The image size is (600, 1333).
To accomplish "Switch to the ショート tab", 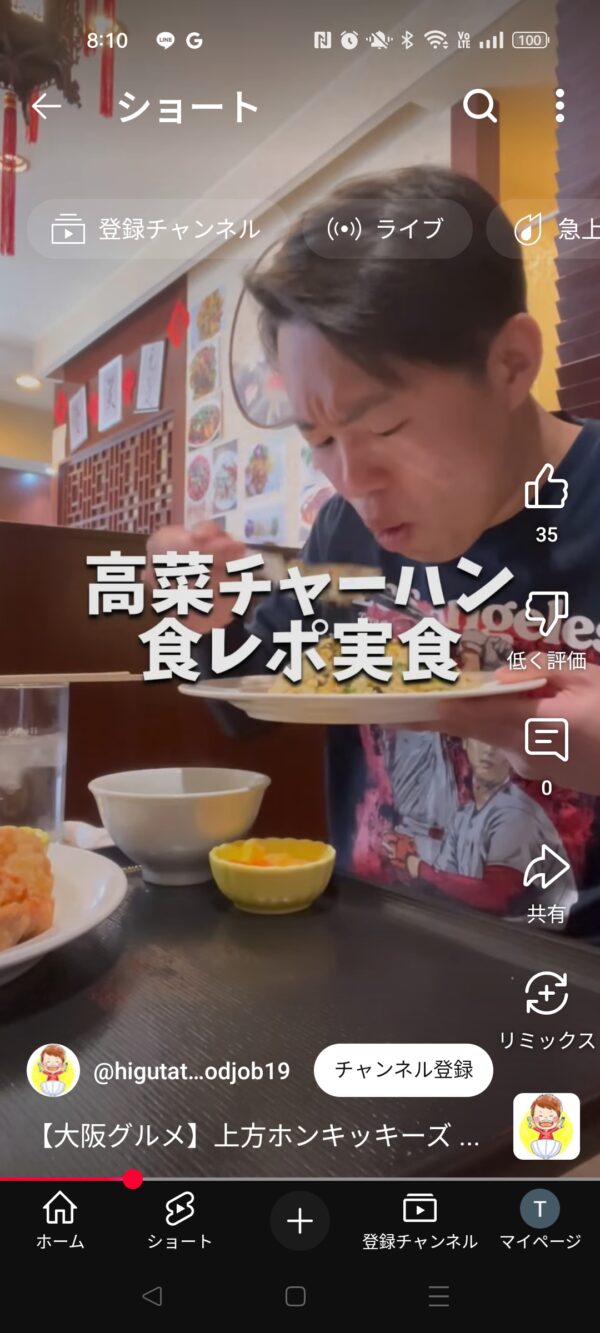I will (180, 1221).
